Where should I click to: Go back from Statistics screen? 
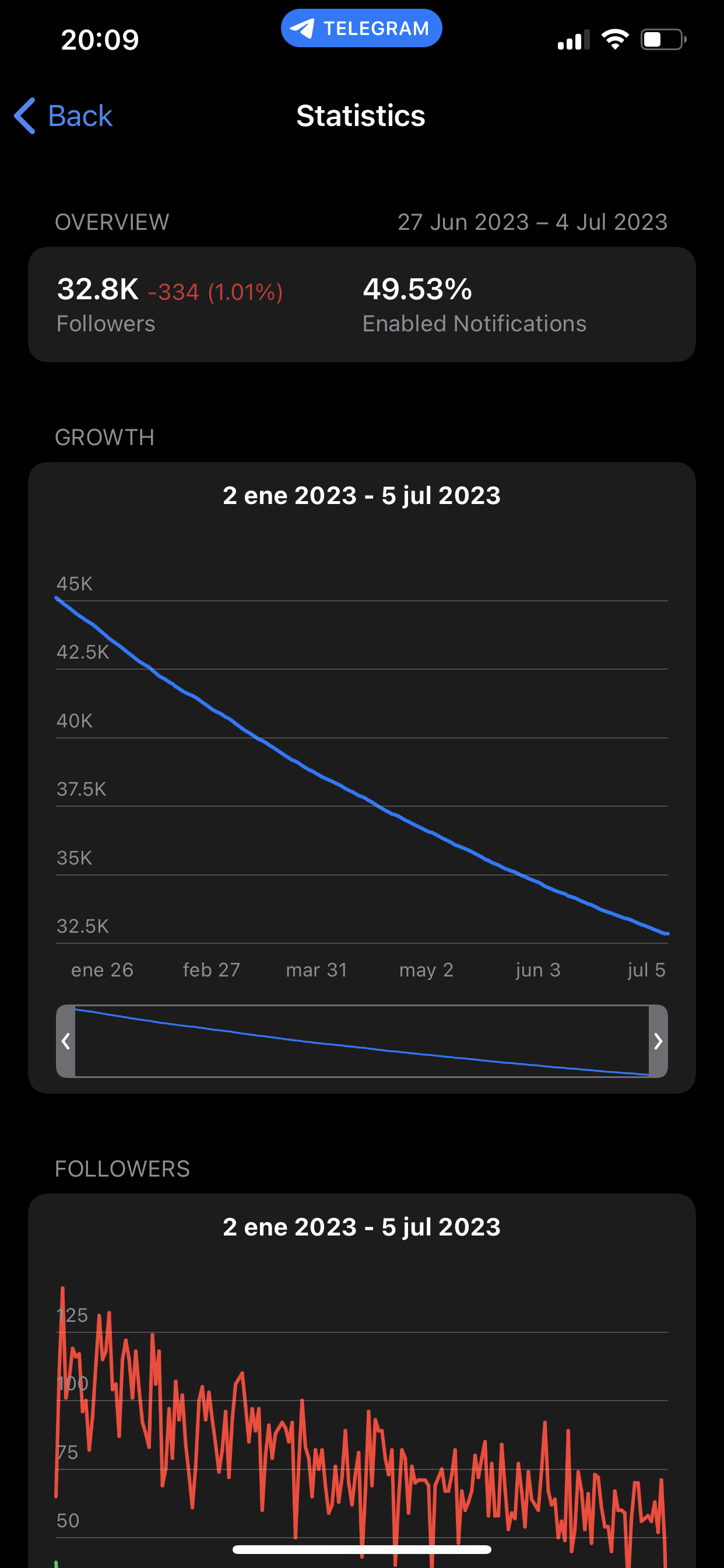coord(64,116)
